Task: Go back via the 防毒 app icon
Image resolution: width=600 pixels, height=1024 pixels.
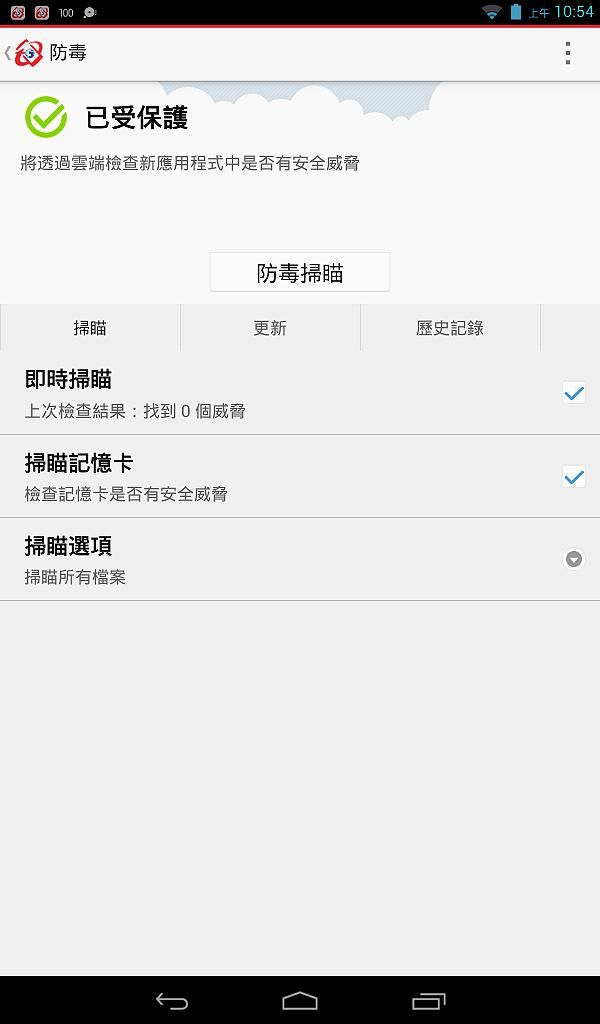Action: [x=28, y=53]
